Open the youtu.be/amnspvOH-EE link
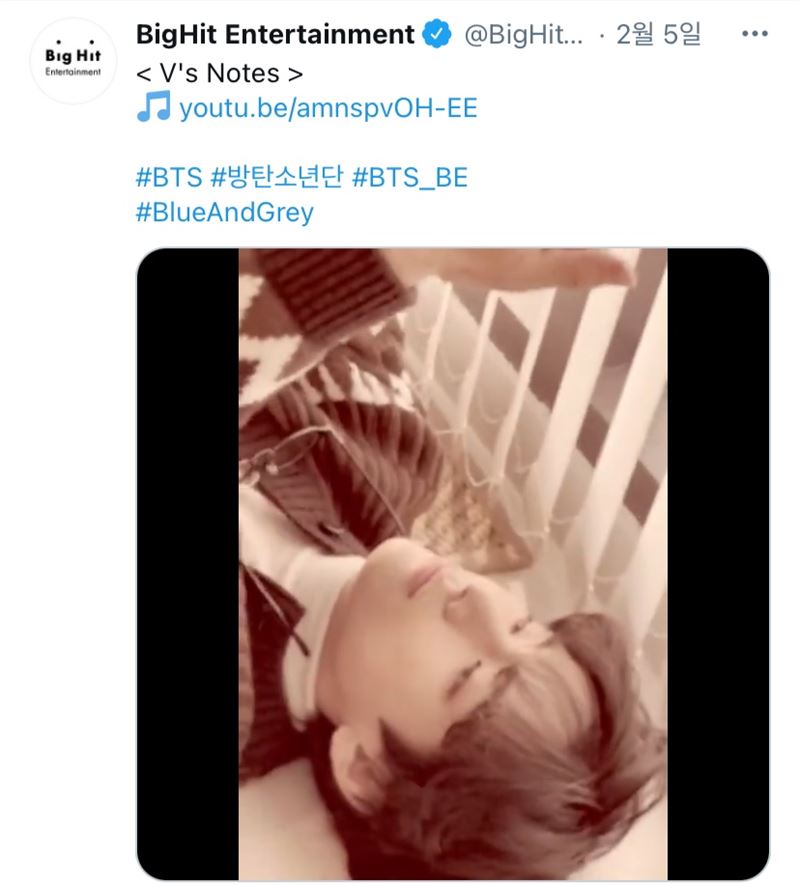800x885 pixels. (x=327, y=108)
